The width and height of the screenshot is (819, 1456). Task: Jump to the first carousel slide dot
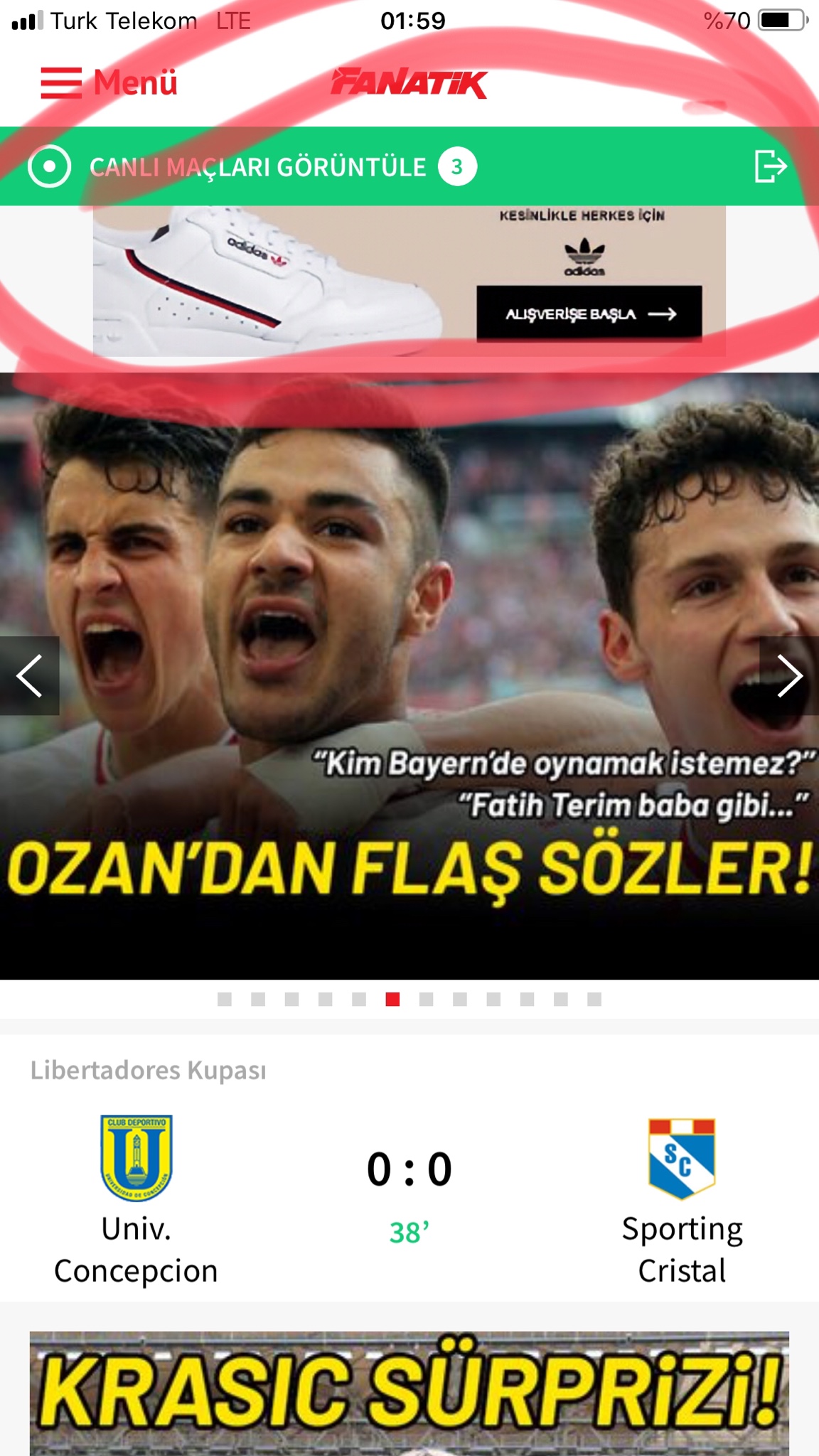coord(225,1000)
